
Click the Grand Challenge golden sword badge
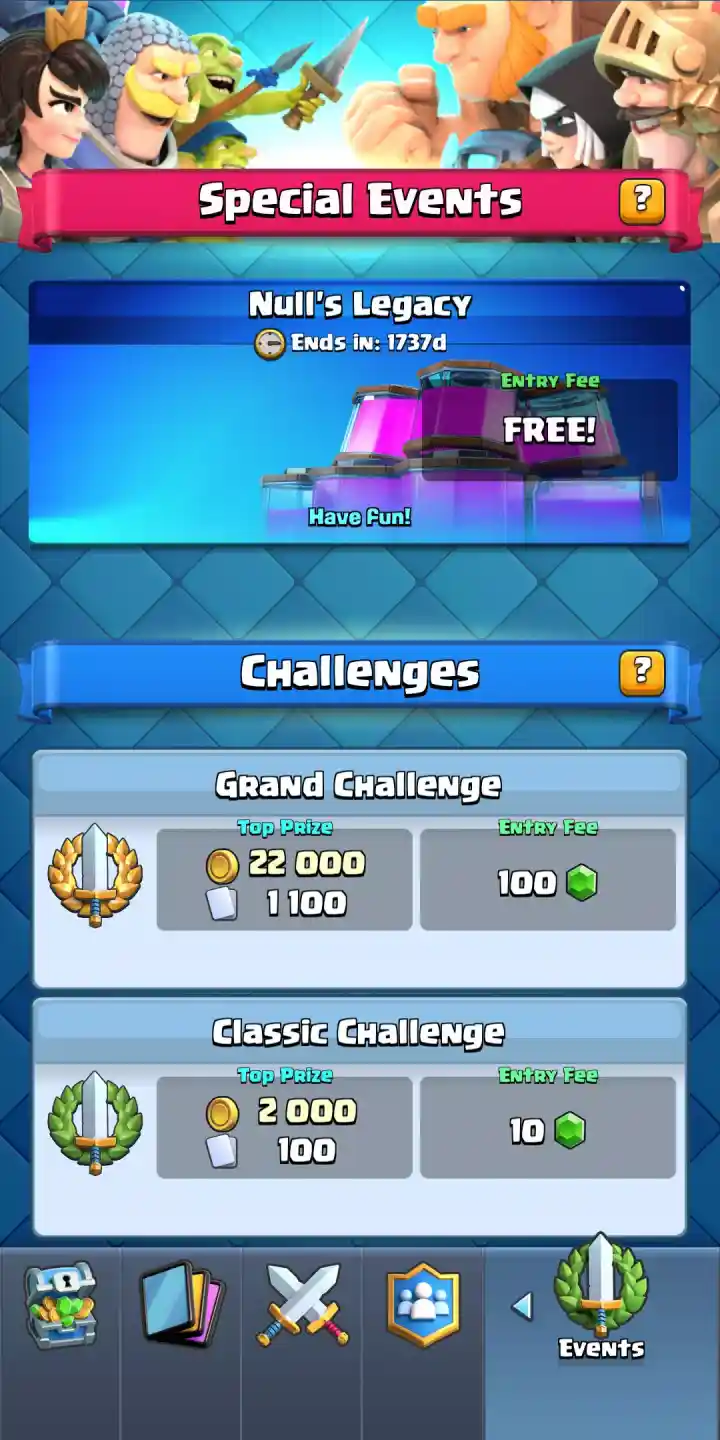click(95, 875)
